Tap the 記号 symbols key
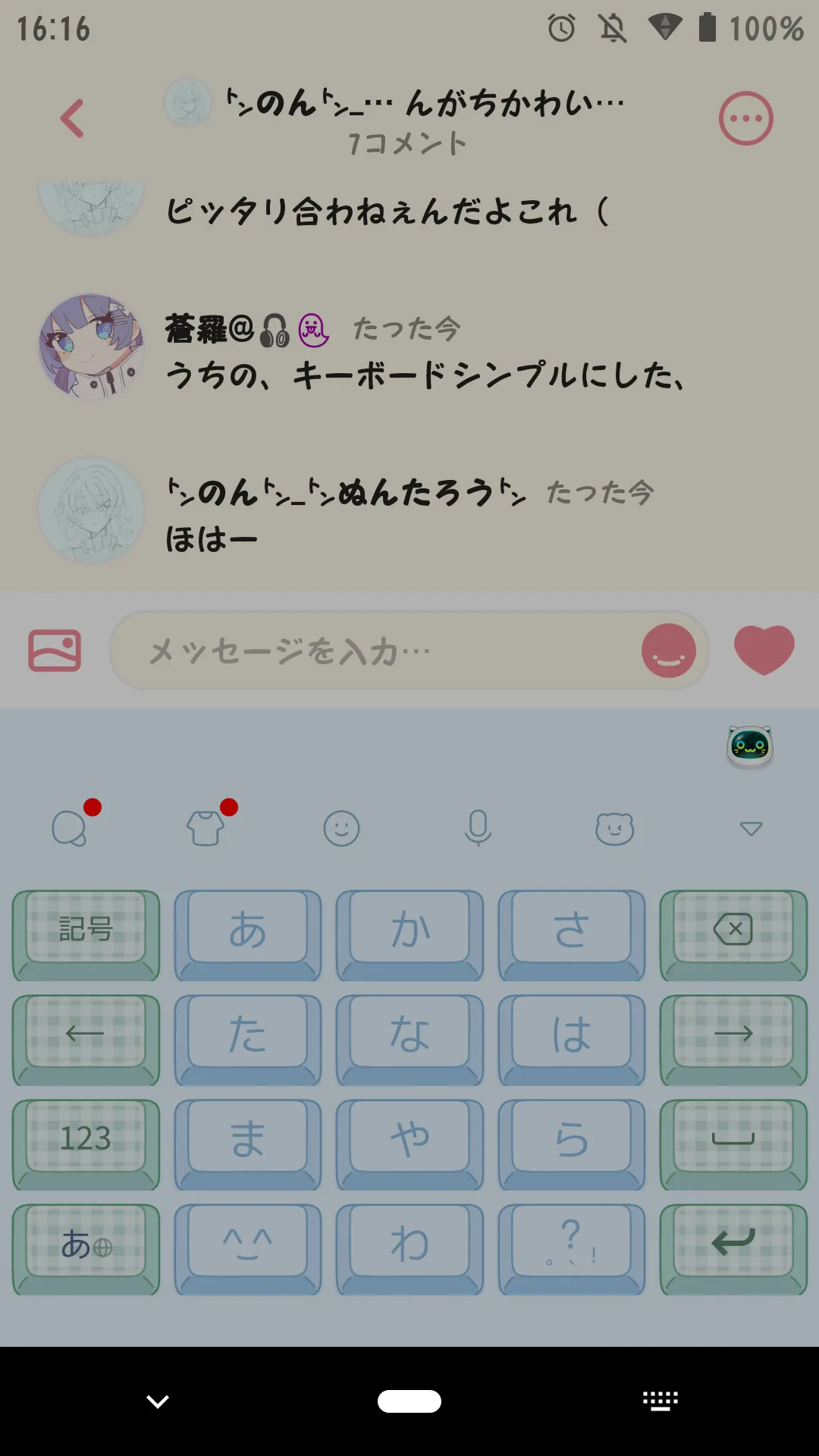Screen dimensions: 819x1456 pos(86,935)
